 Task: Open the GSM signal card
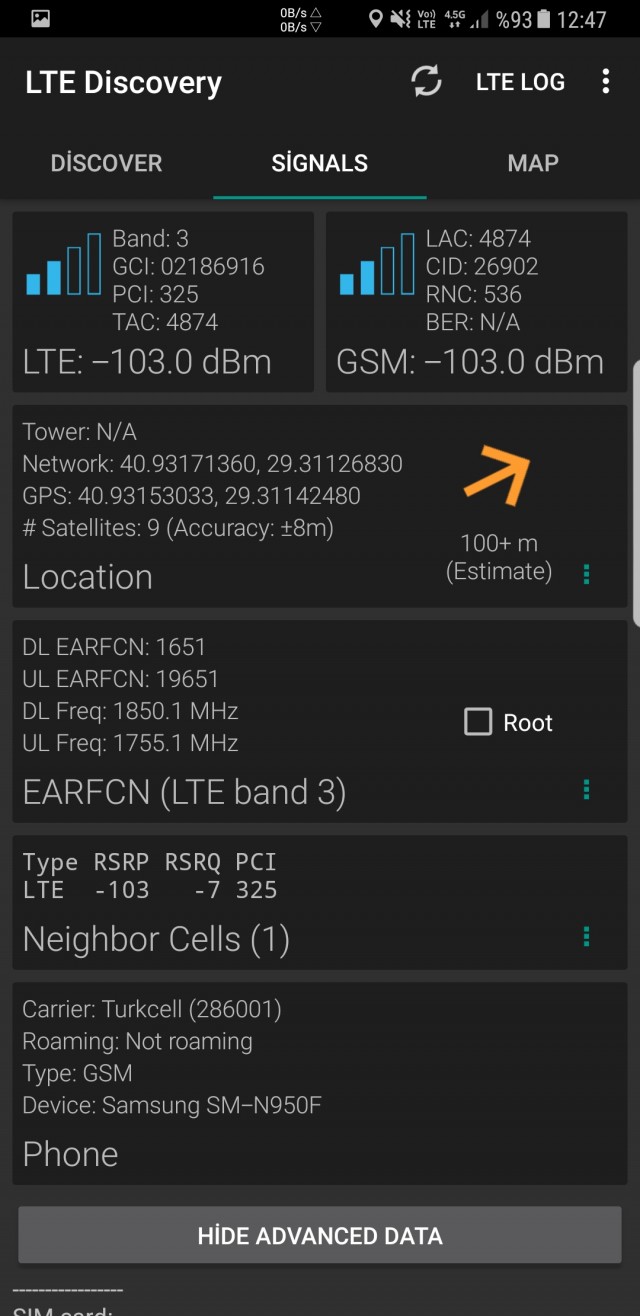coord(477,302)
